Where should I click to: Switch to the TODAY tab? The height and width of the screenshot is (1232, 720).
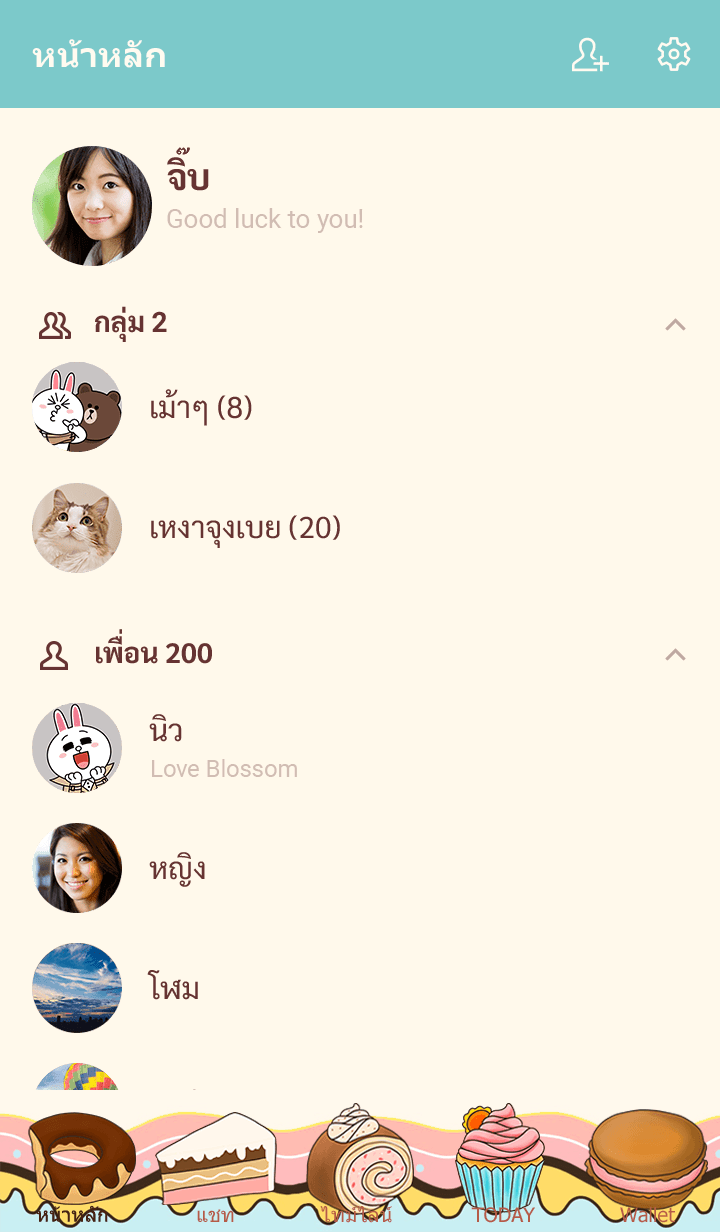503,1170
